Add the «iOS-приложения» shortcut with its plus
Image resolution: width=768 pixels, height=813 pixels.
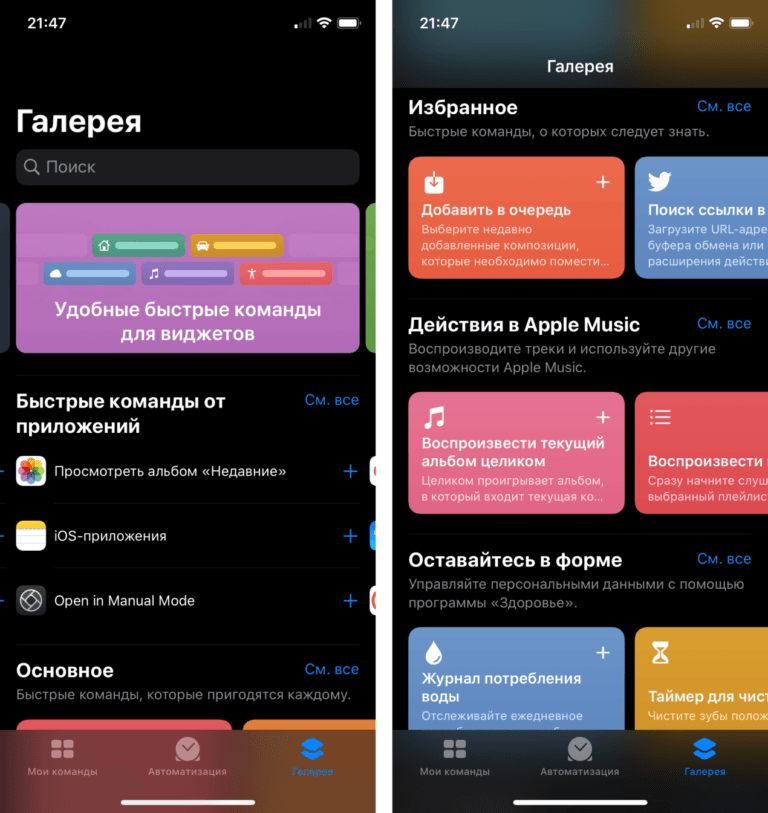pos(350,536)
